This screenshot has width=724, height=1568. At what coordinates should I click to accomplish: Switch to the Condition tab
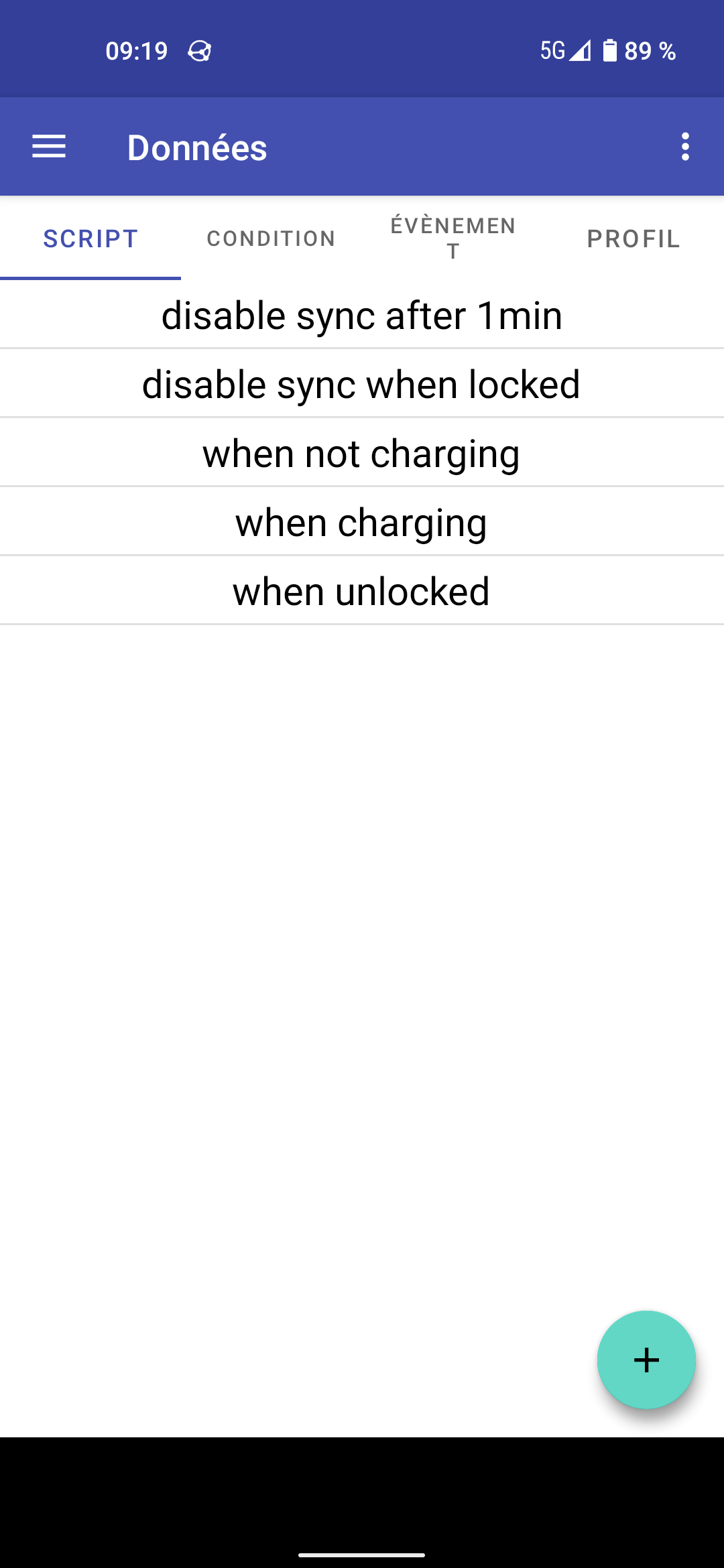pos(271,239)
